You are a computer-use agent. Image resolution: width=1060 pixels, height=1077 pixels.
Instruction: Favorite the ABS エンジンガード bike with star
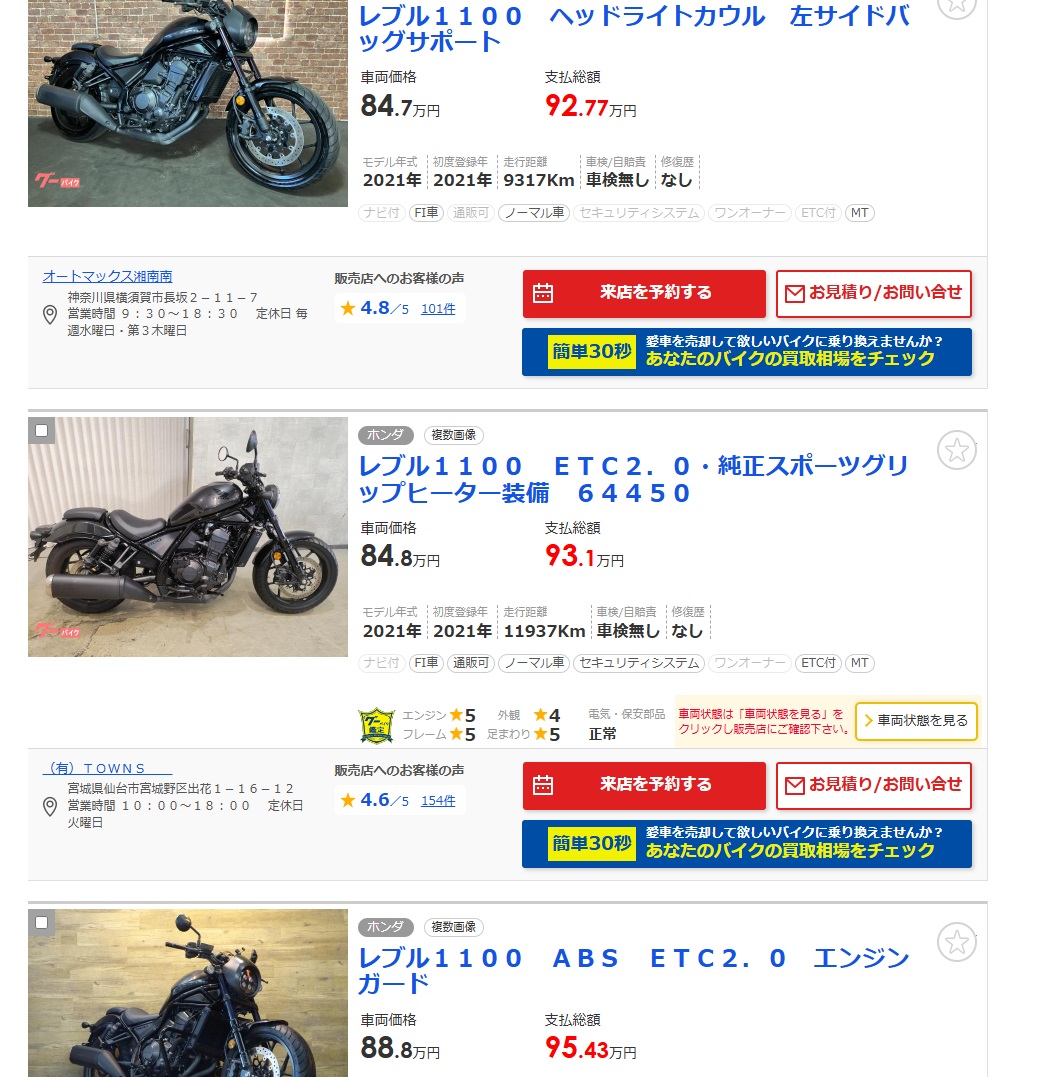[956, 942]
